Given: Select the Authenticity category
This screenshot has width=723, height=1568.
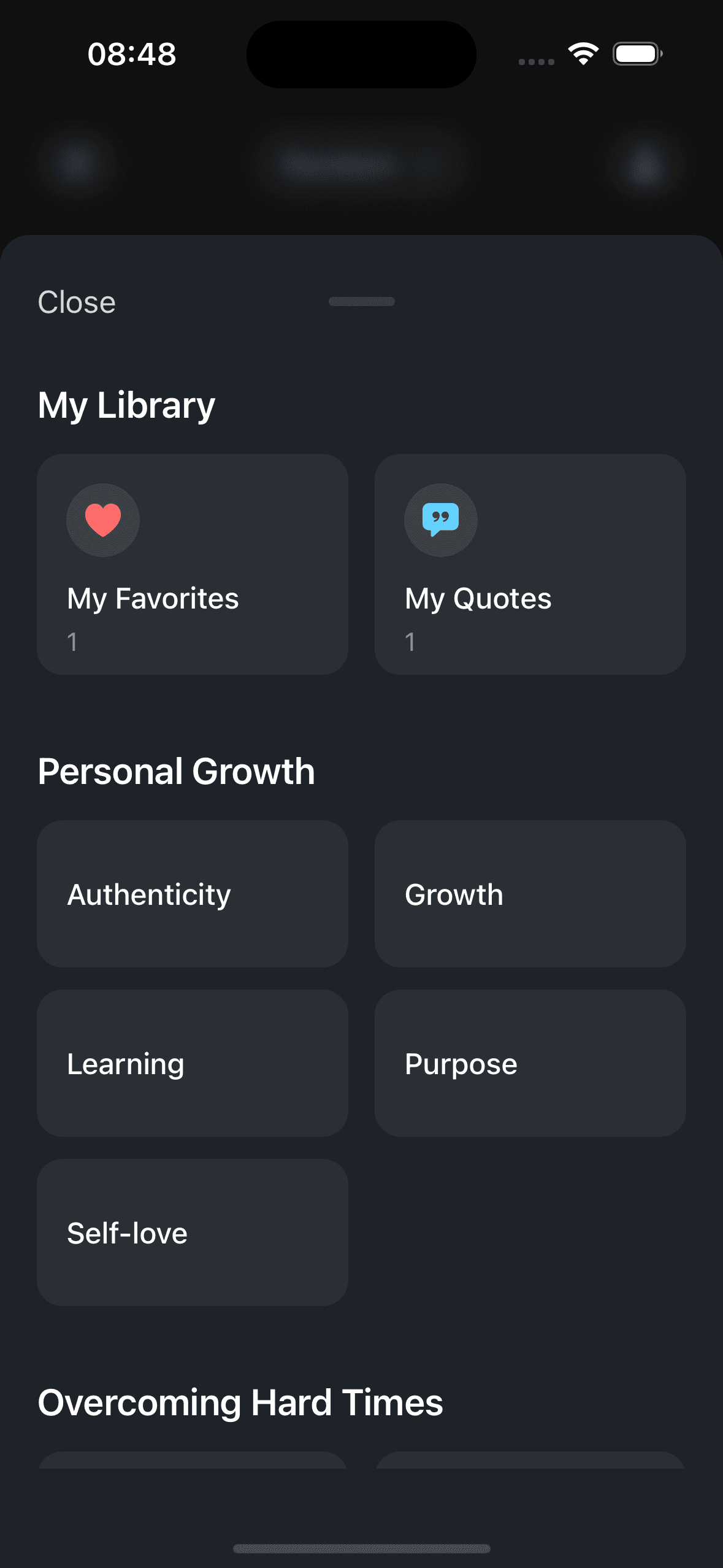Looking at the screenshot, I should pos(192,894).
